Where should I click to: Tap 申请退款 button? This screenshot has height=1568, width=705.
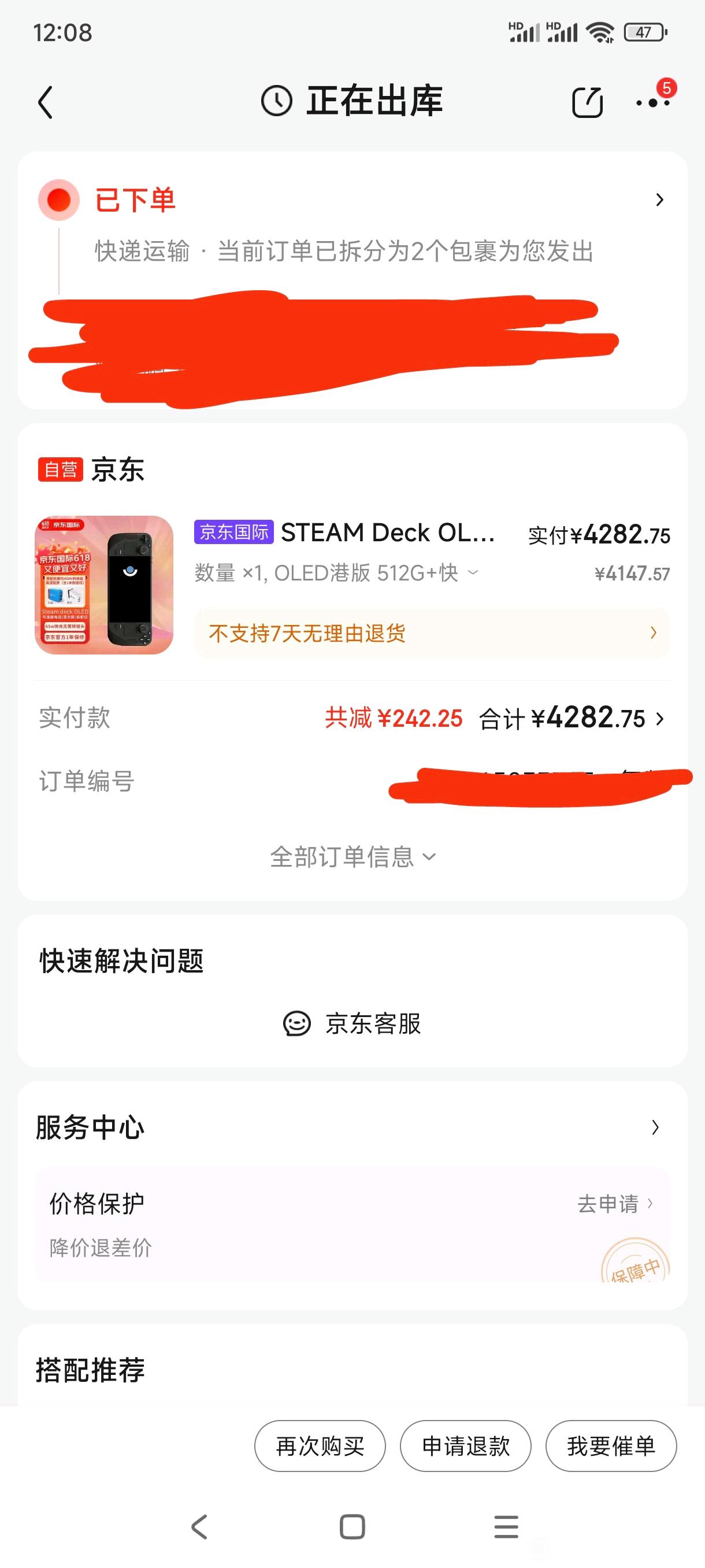(465, 1445)
